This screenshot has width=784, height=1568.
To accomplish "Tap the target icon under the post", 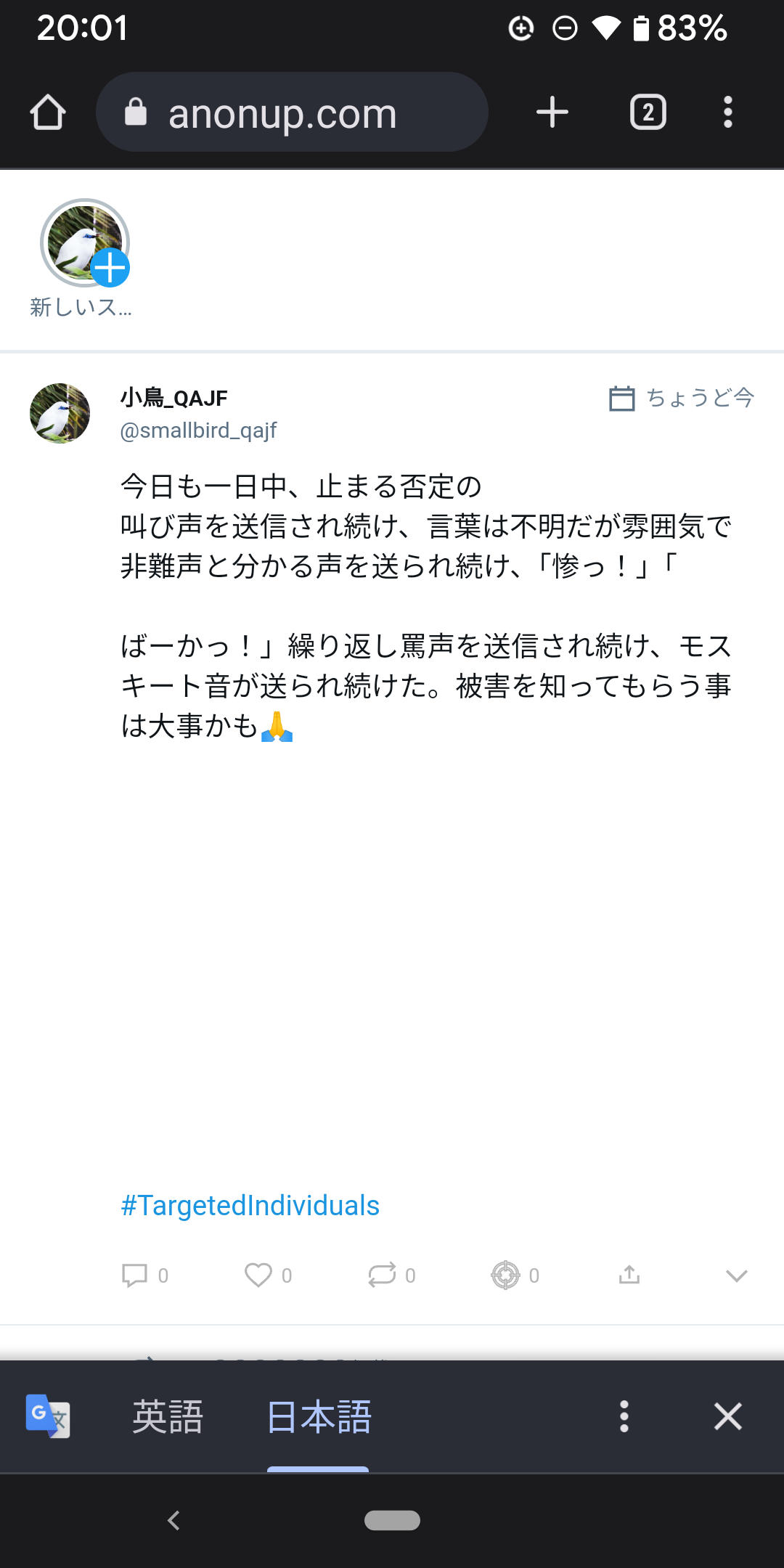I will pos(505,1275).
